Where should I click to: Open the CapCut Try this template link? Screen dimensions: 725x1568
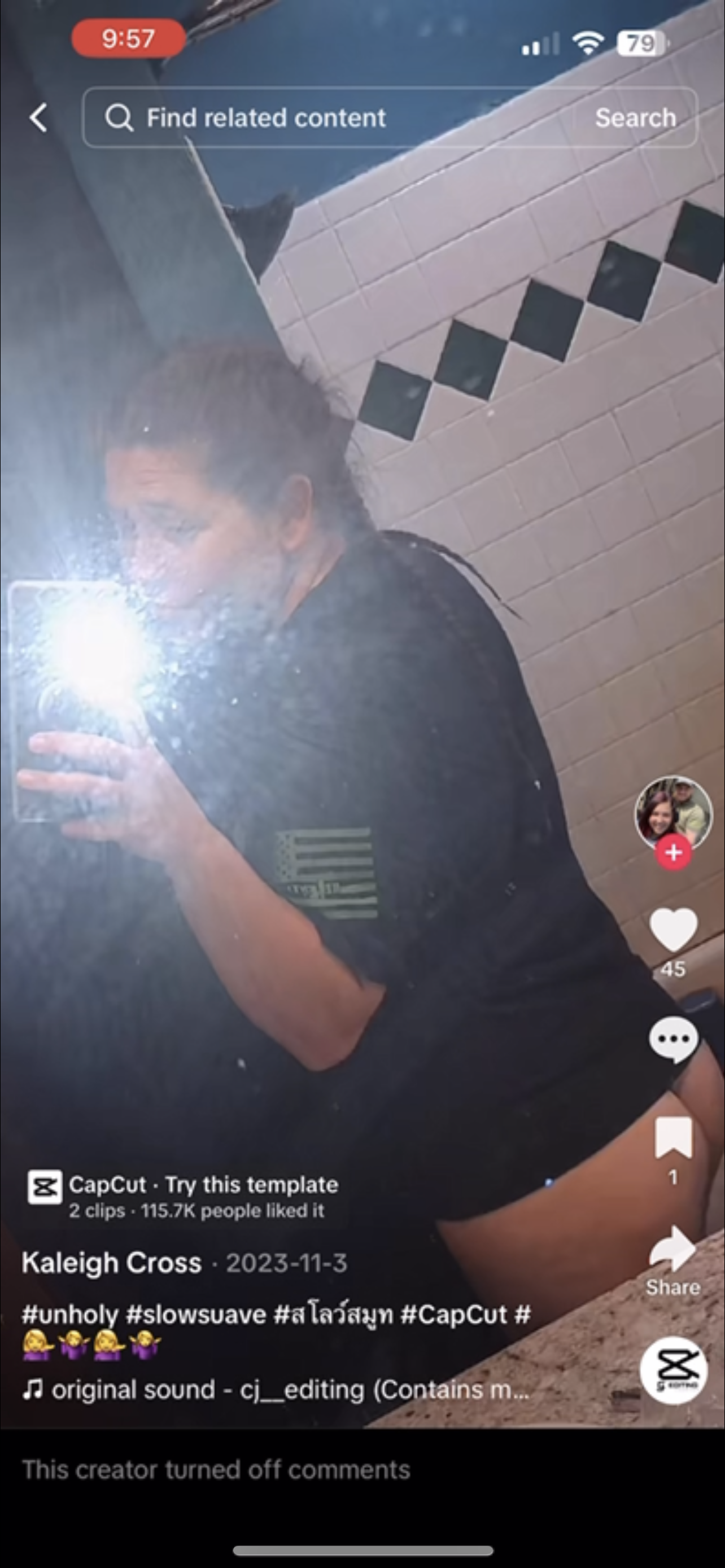coord(203,1185)
